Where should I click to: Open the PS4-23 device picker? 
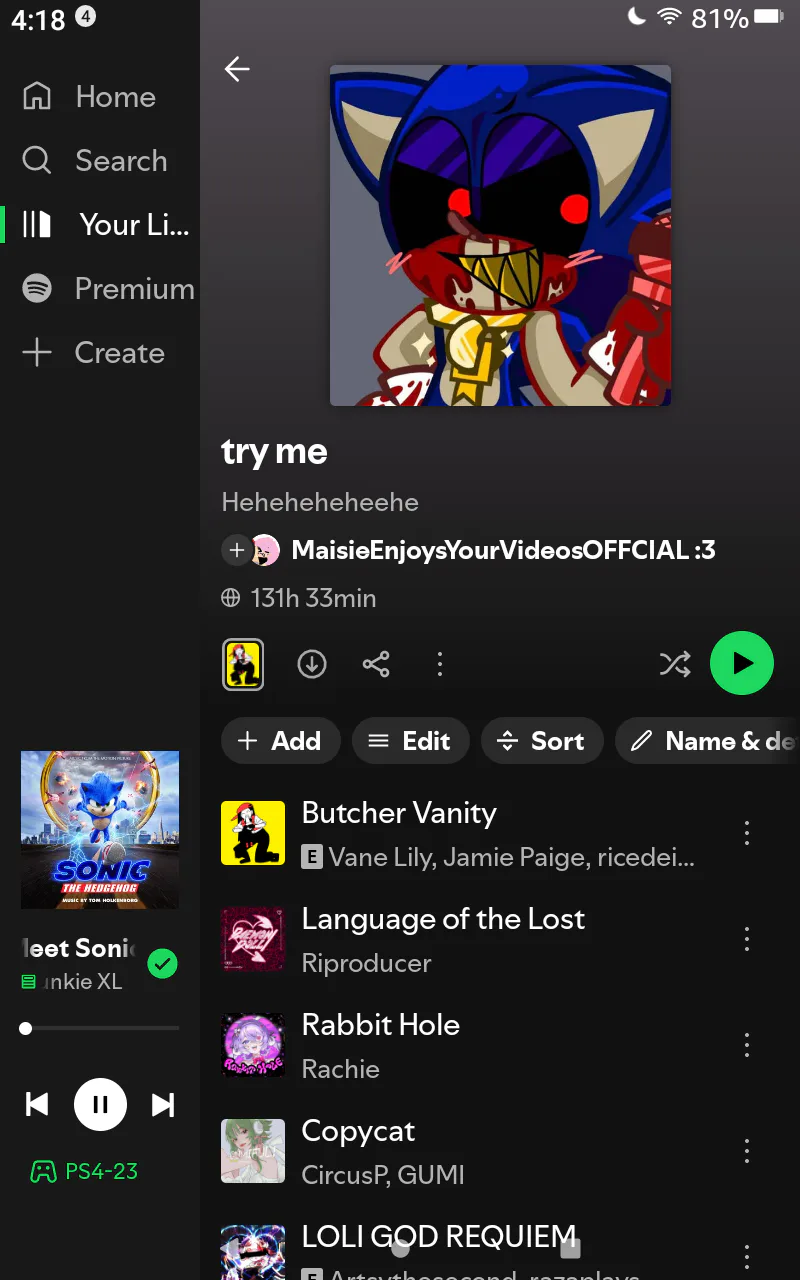point(85,1171)
